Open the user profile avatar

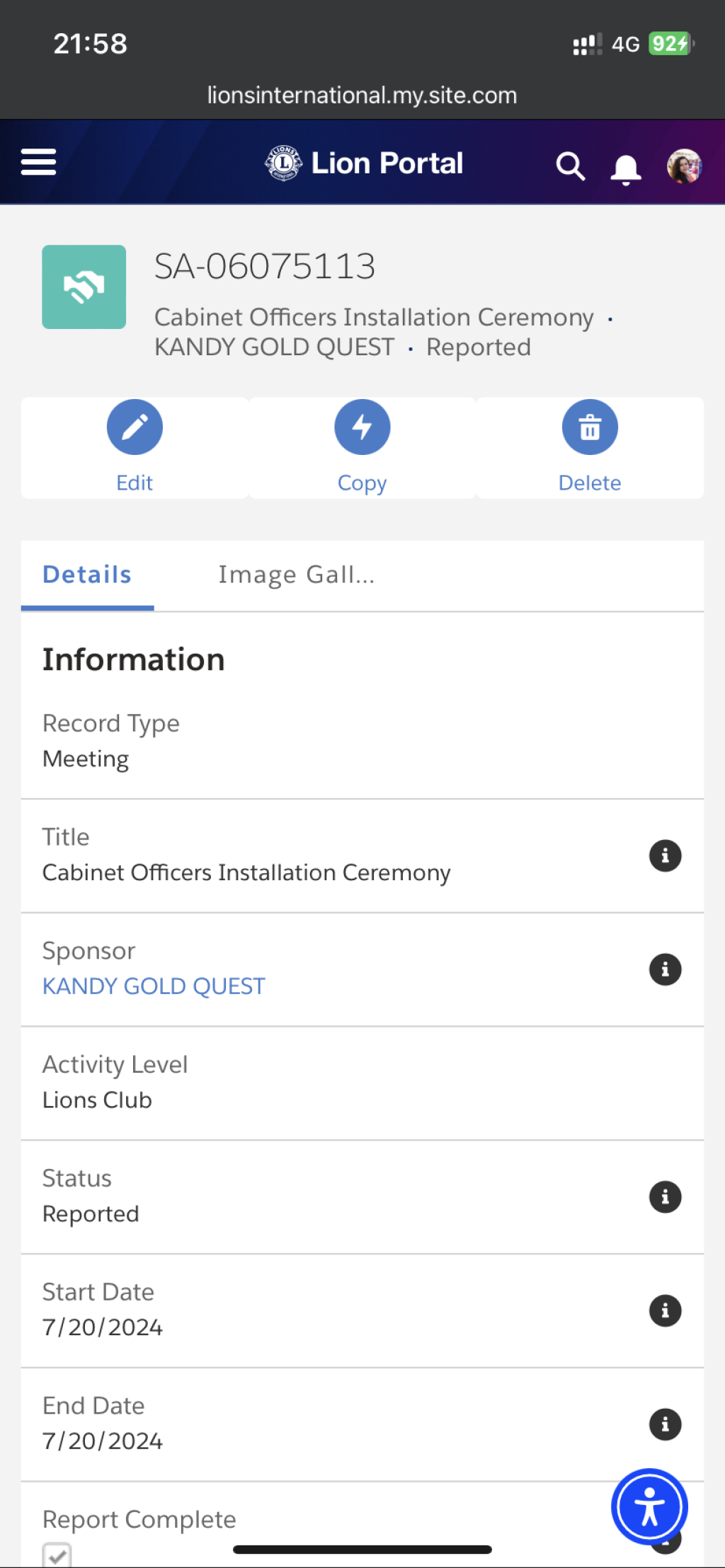684,166
